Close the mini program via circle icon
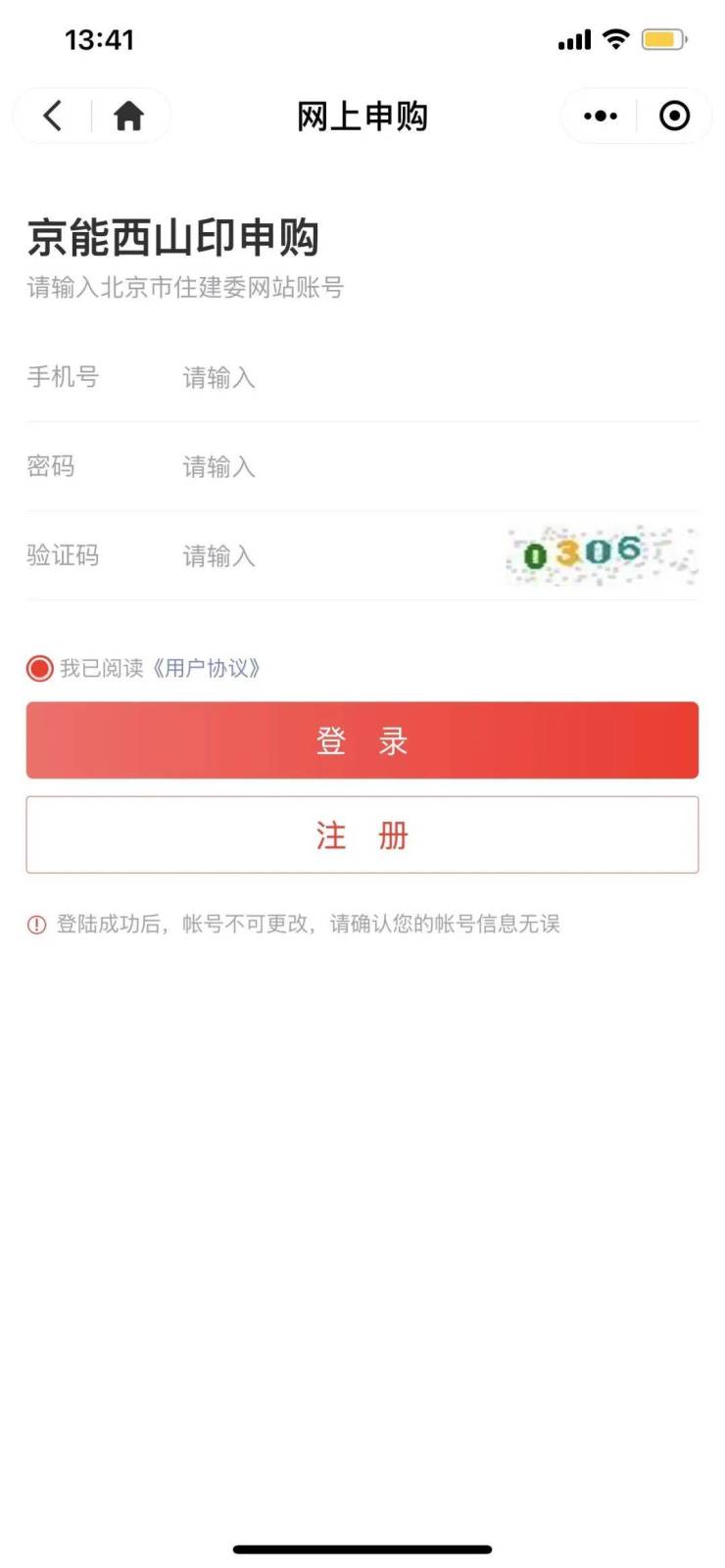This screenshot has width=725, height=1568. point(674,116)
